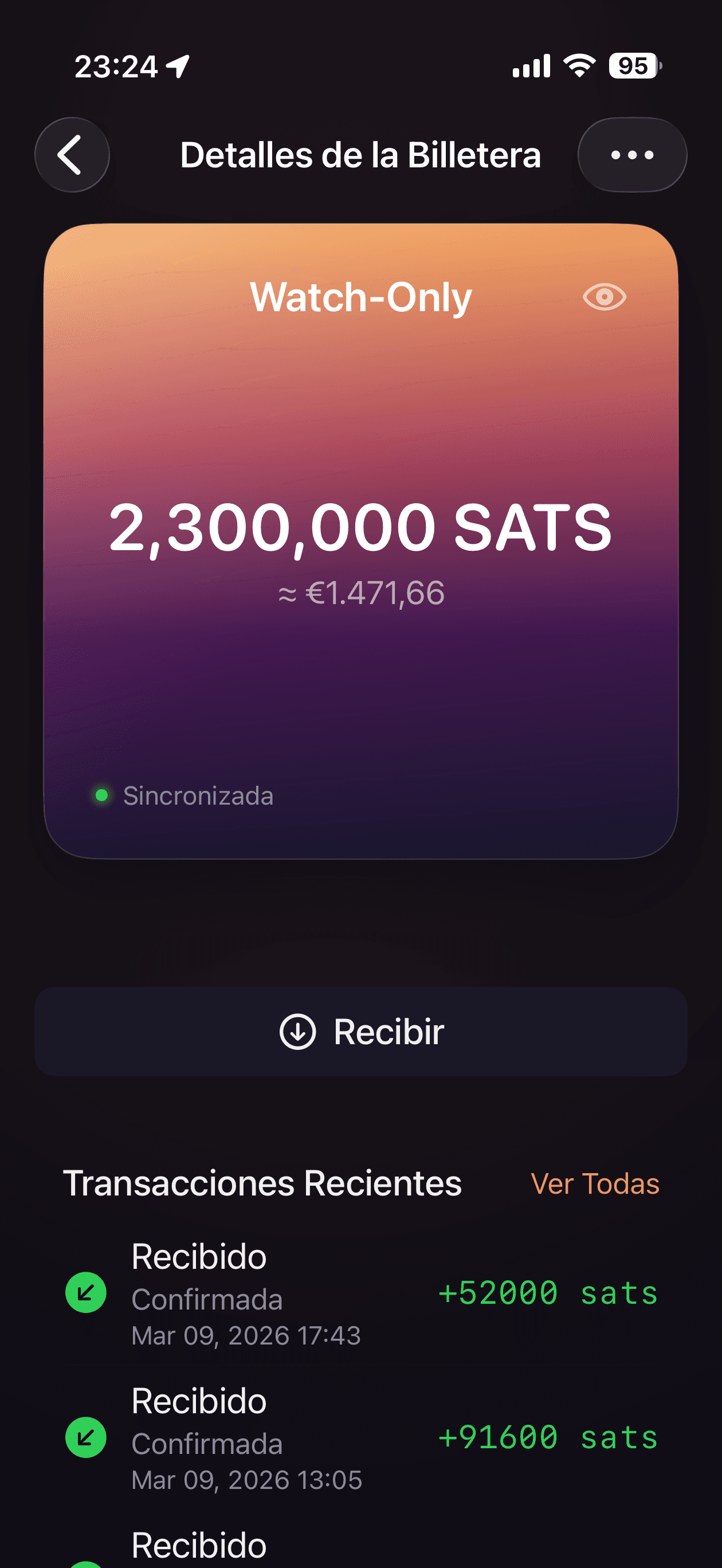
Task: Click the download arrow inside the Recibir button
Action: coord(297,1030)
